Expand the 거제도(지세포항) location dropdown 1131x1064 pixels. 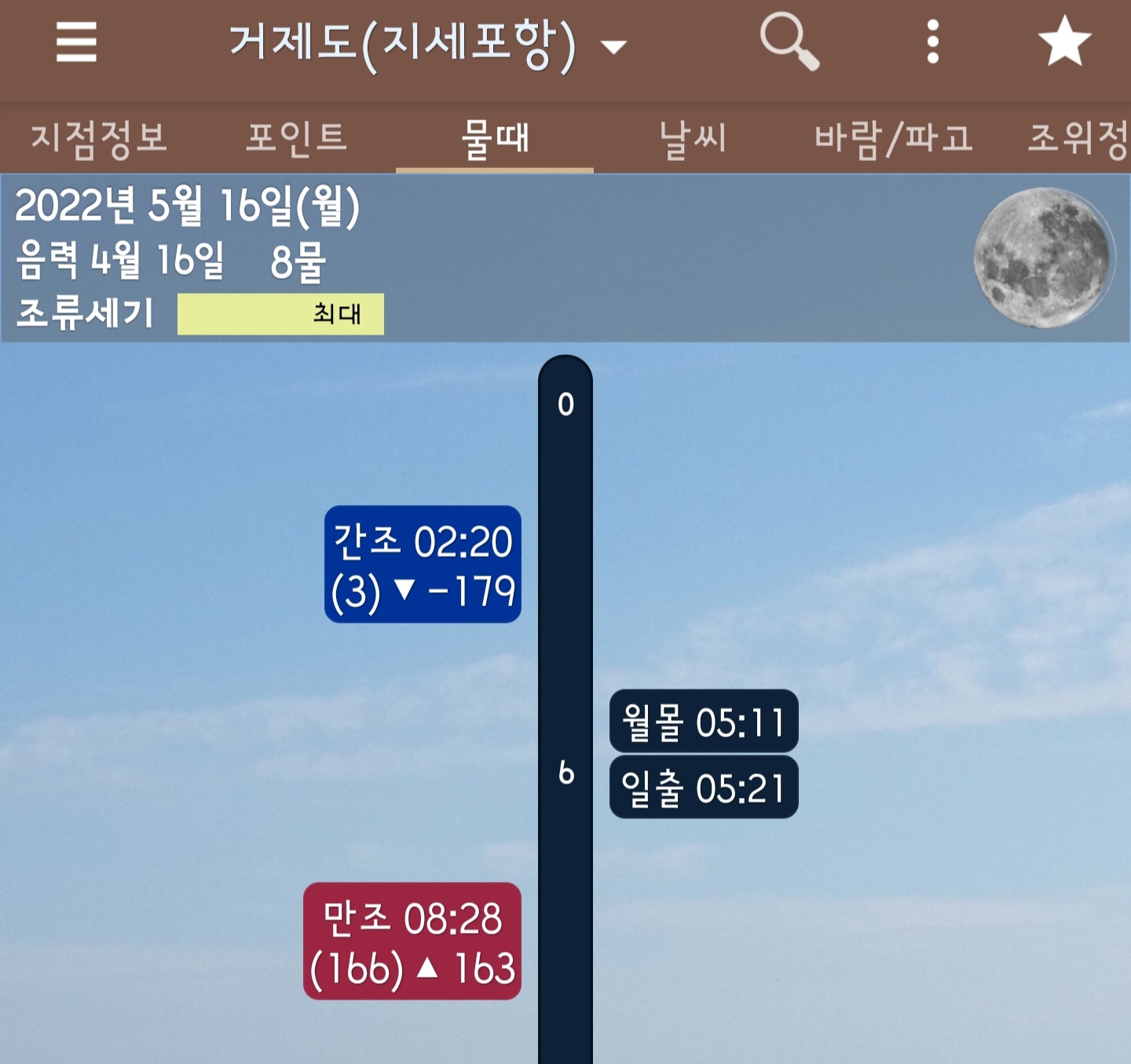click(x=428, y=45)
